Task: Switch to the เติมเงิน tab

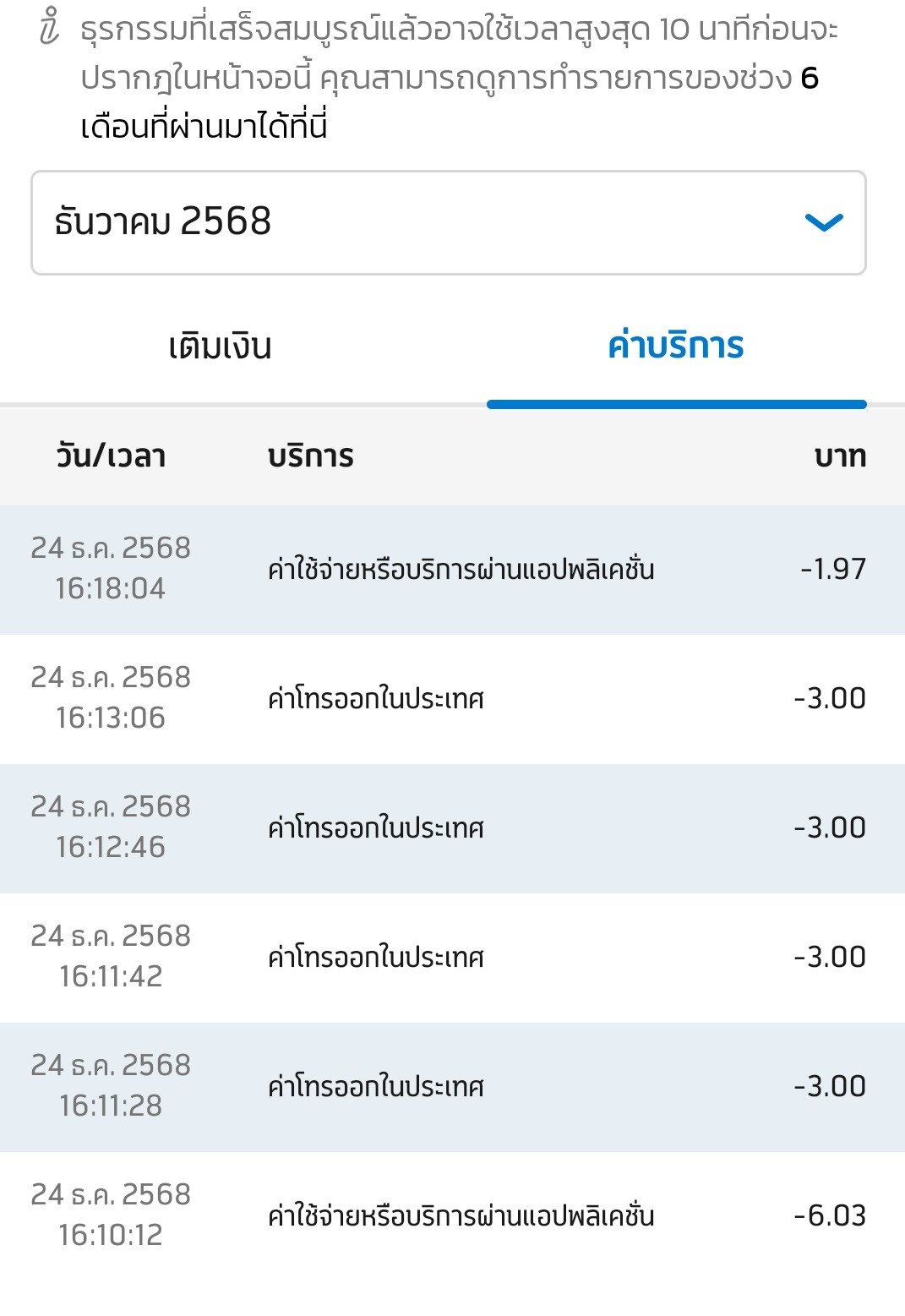Action: pos(220,347)
